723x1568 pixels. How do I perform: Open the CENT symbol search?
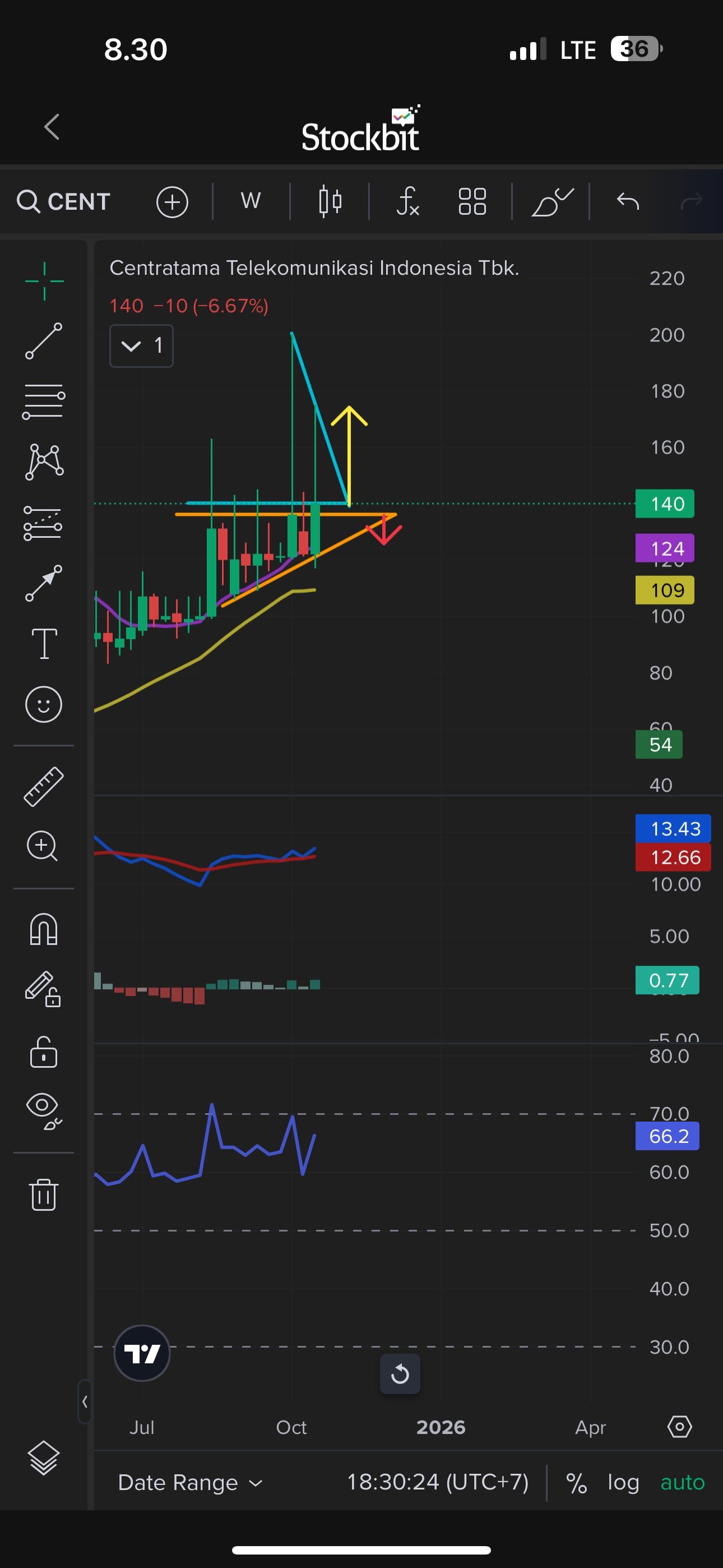click(64, 201)
